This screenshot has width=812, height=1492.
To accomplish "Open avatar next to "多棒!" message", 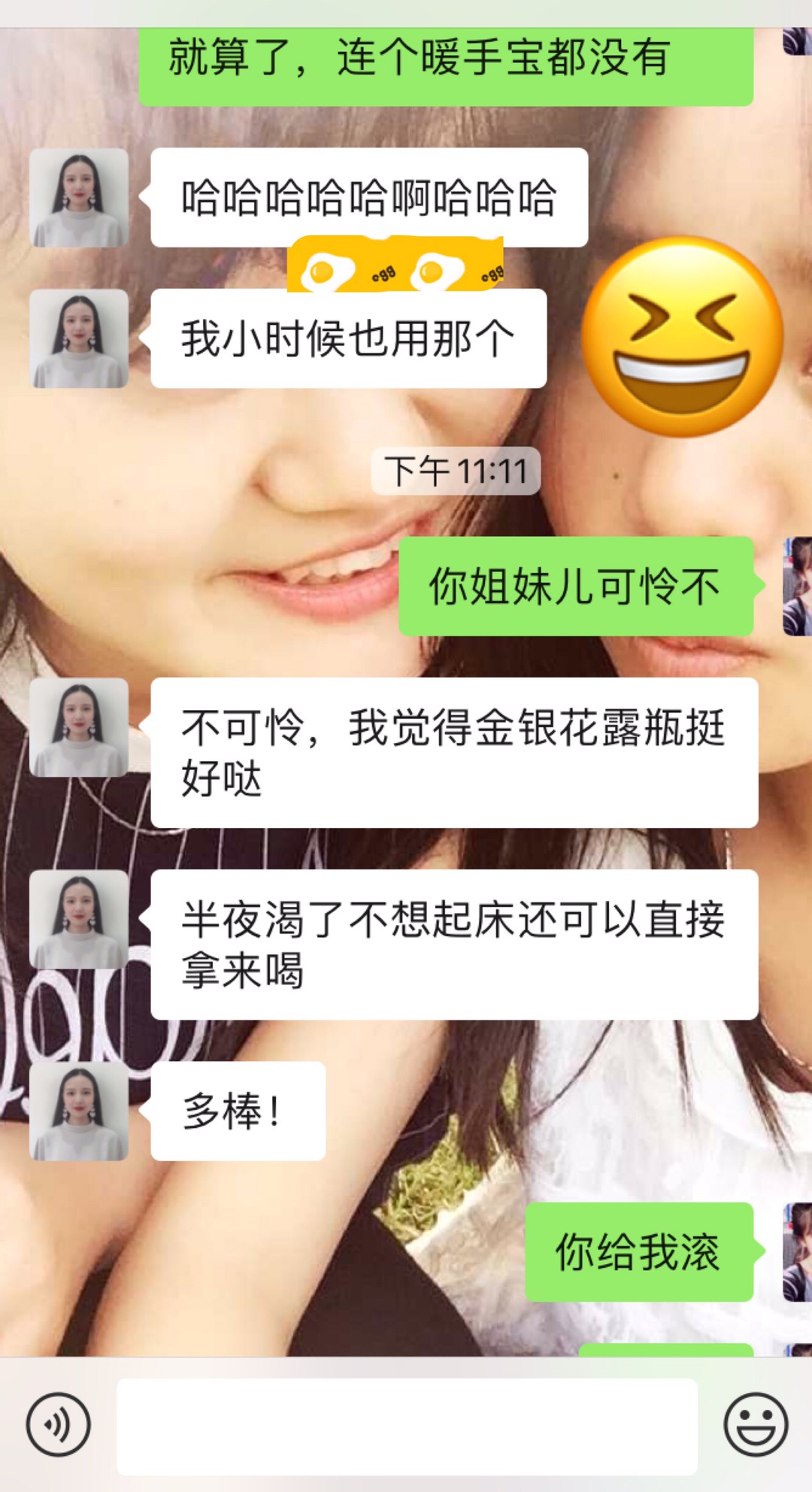I will point(79,1111).
